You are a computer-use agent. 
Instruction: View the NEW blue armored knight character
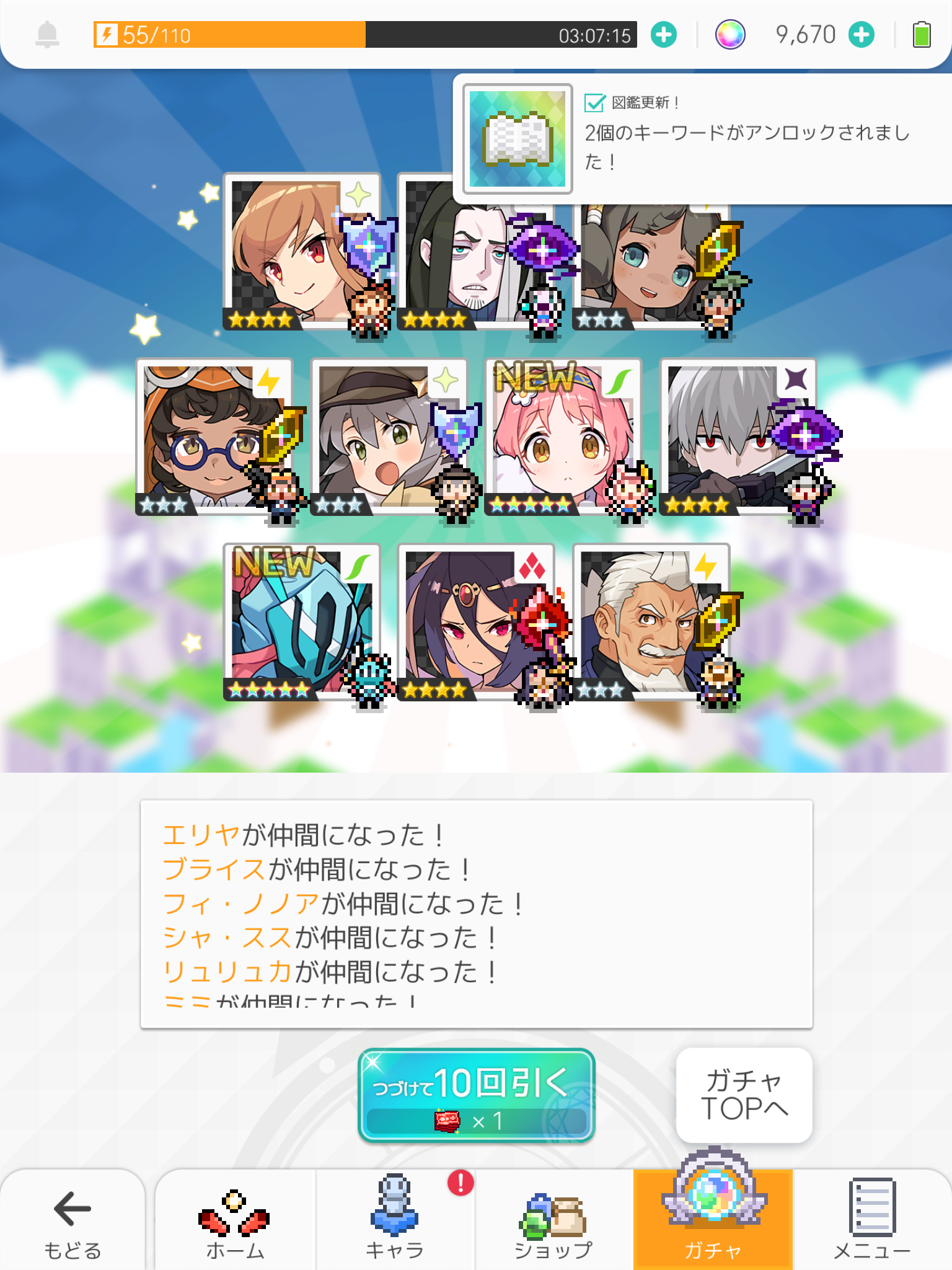(301, 623)
